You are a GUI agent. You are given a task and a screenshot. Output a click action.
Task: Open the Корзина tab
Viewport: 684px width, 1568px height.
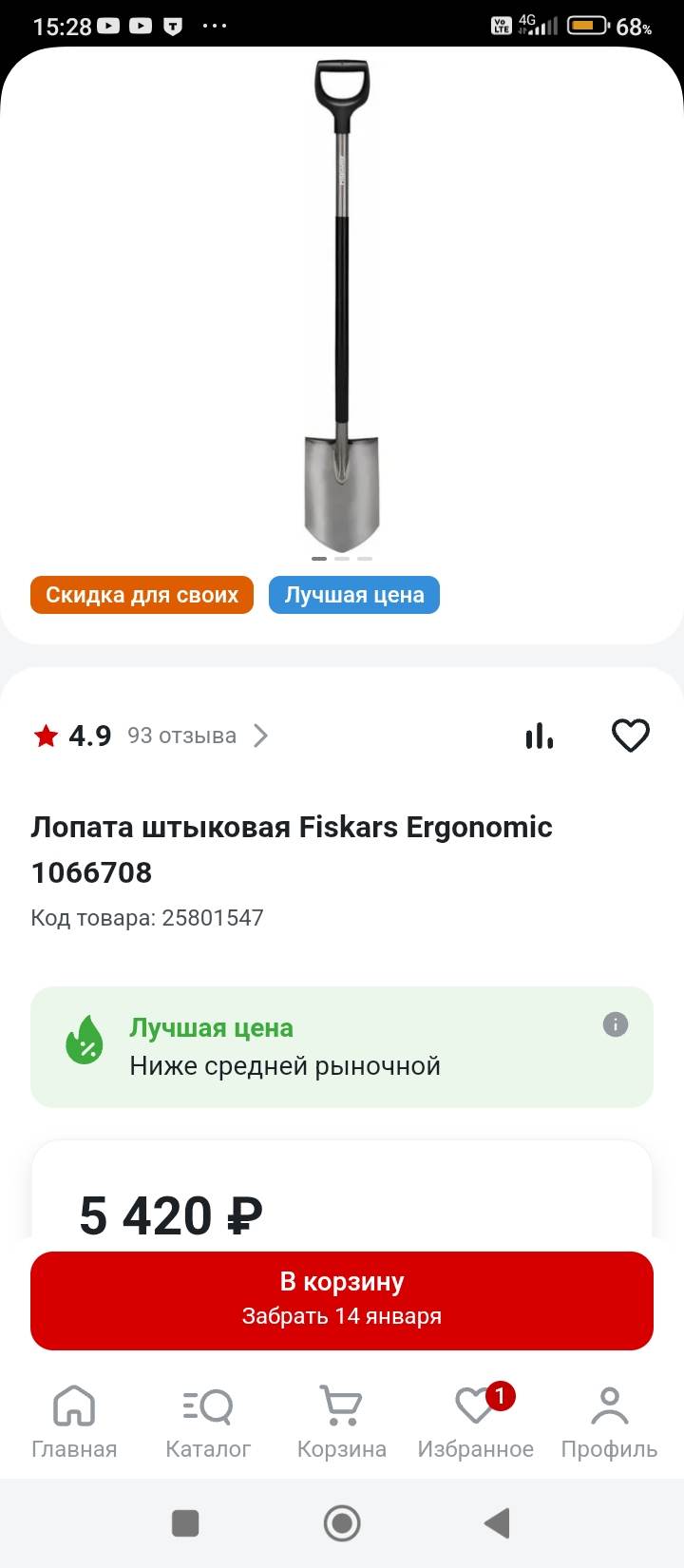coord(342,1421)
